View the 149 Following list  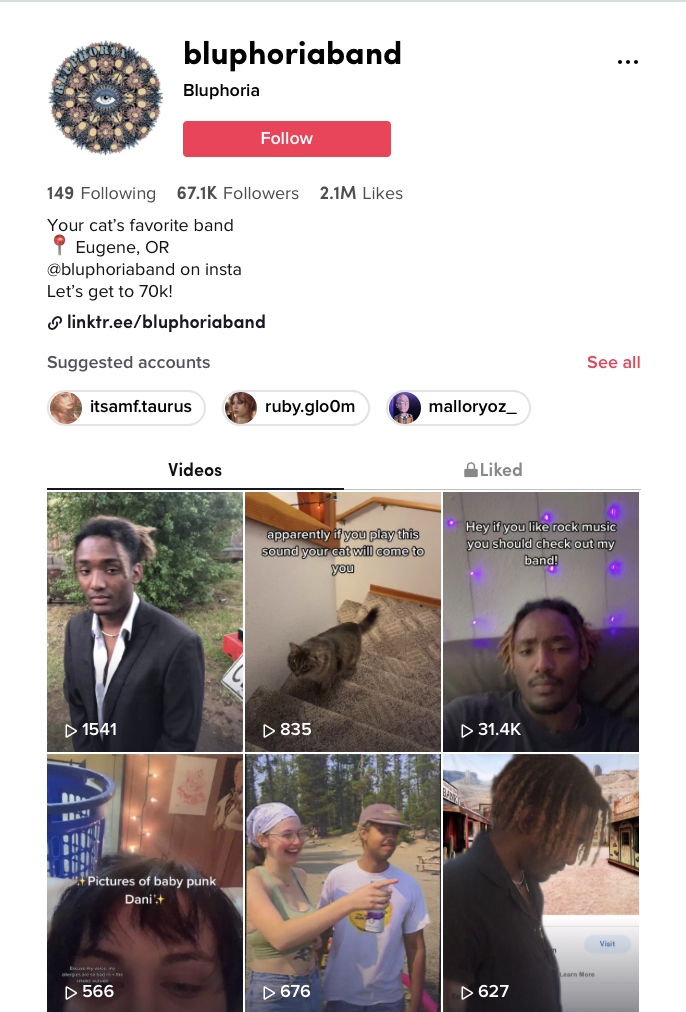click(x=102, y=194)
